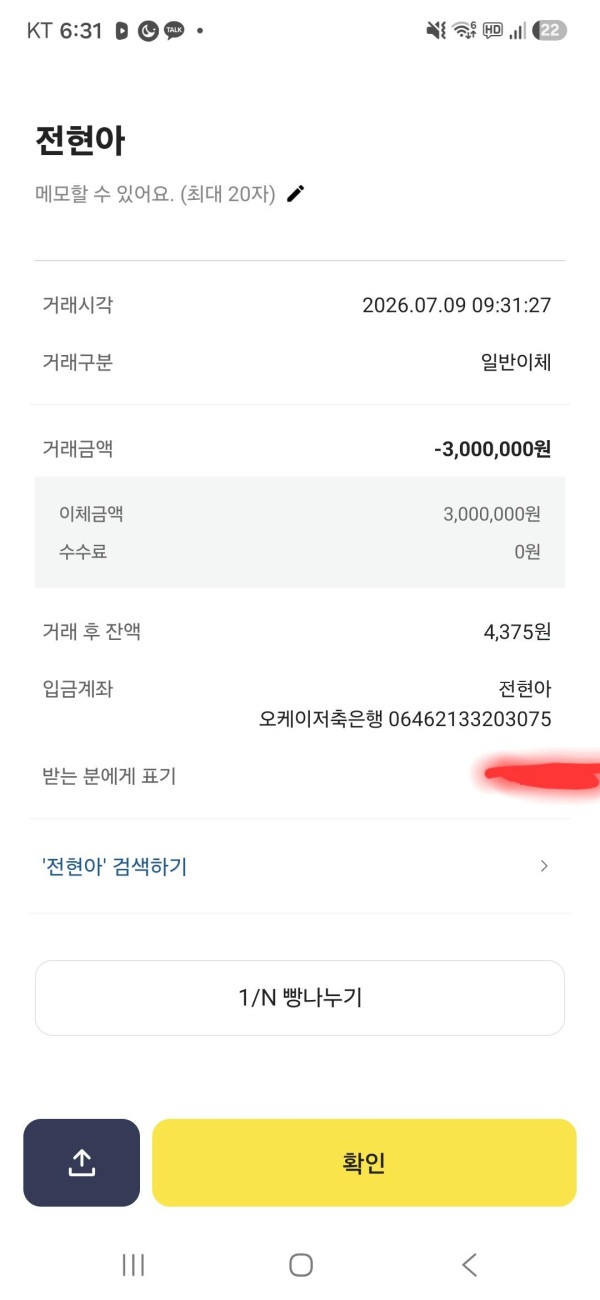Screen dimensions: 600x1300
Task: Confirm with the yellow 확인 button
Action: click(x=364, y=1162)
